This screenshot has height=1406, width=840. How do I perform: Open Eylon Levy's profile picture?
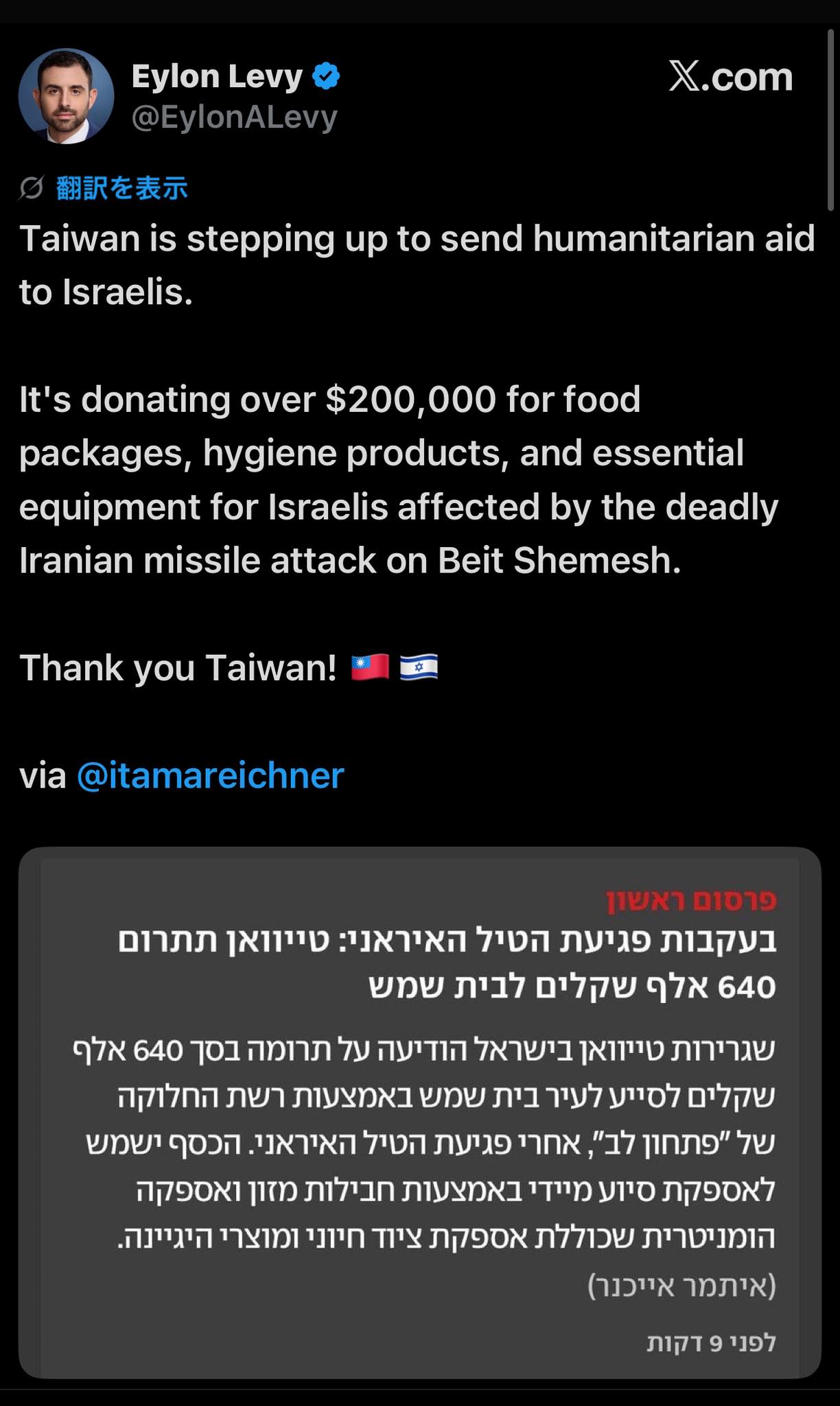coord(66,96)
